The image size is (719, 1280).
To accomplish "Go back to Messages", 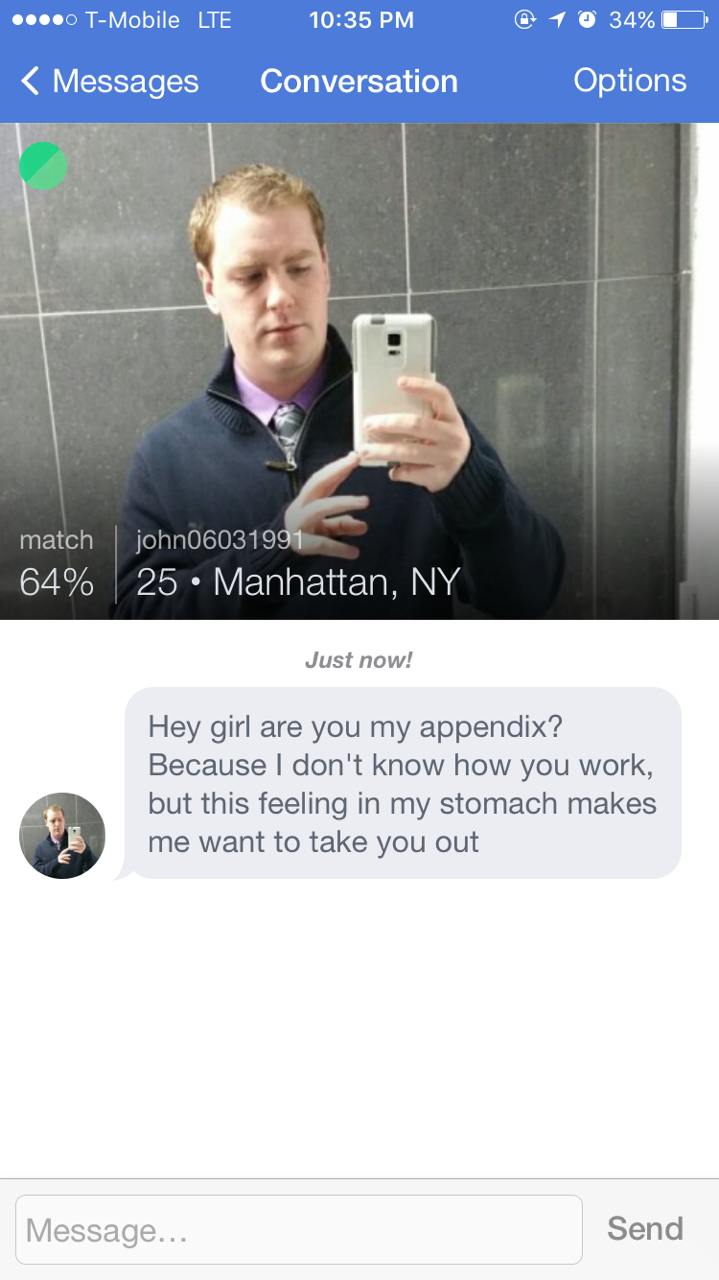I will 110,82.
